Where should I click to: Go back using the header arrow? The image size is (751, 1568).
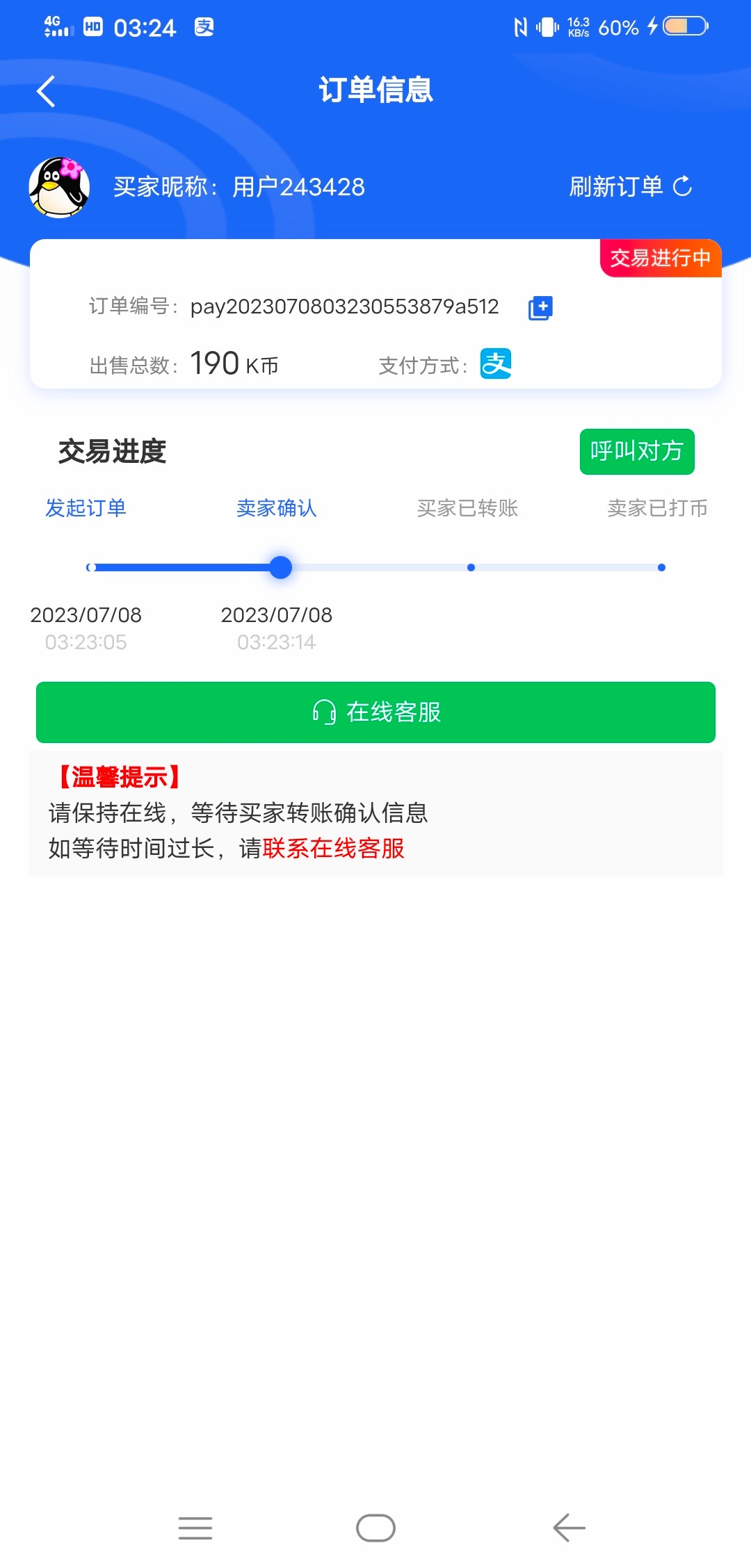point(46,91)
